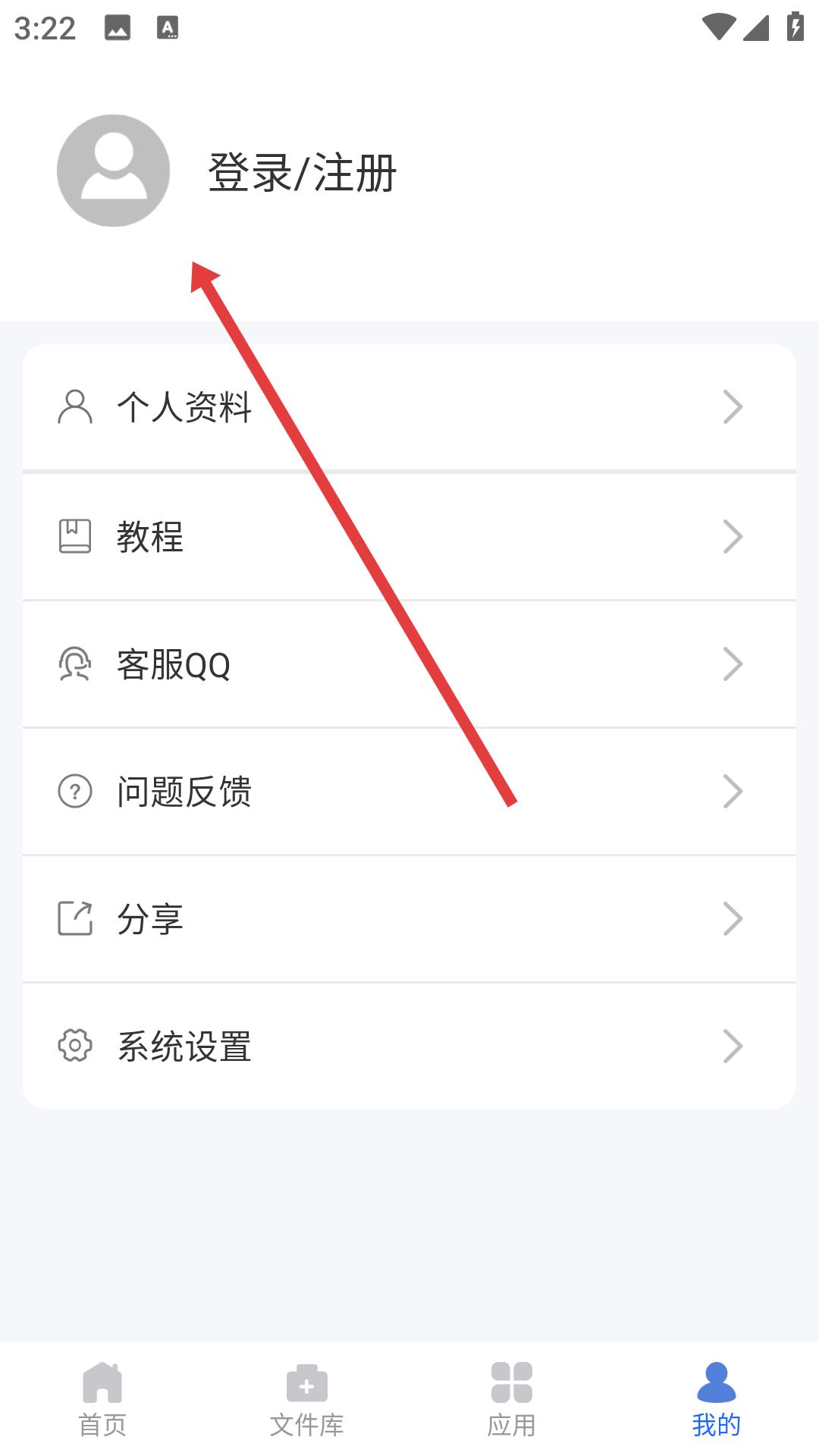Image resolution: width=819 pixels, height=1456 pixels.
Task: Switch to the 首页 tab
Action: coord(102,1399)
